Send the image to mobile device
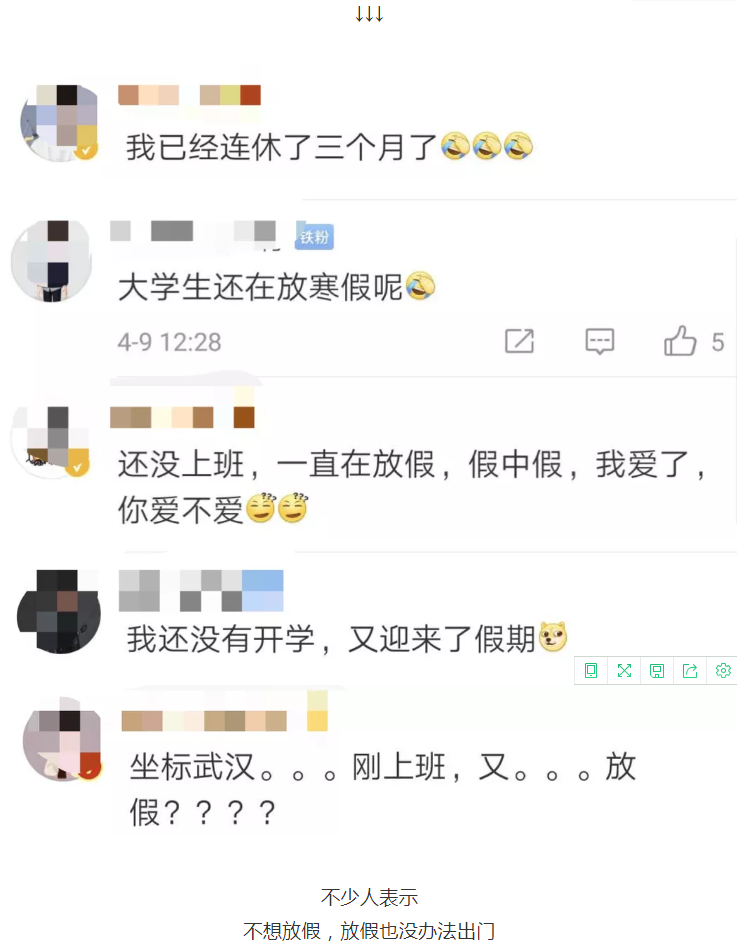 point(591,670)
